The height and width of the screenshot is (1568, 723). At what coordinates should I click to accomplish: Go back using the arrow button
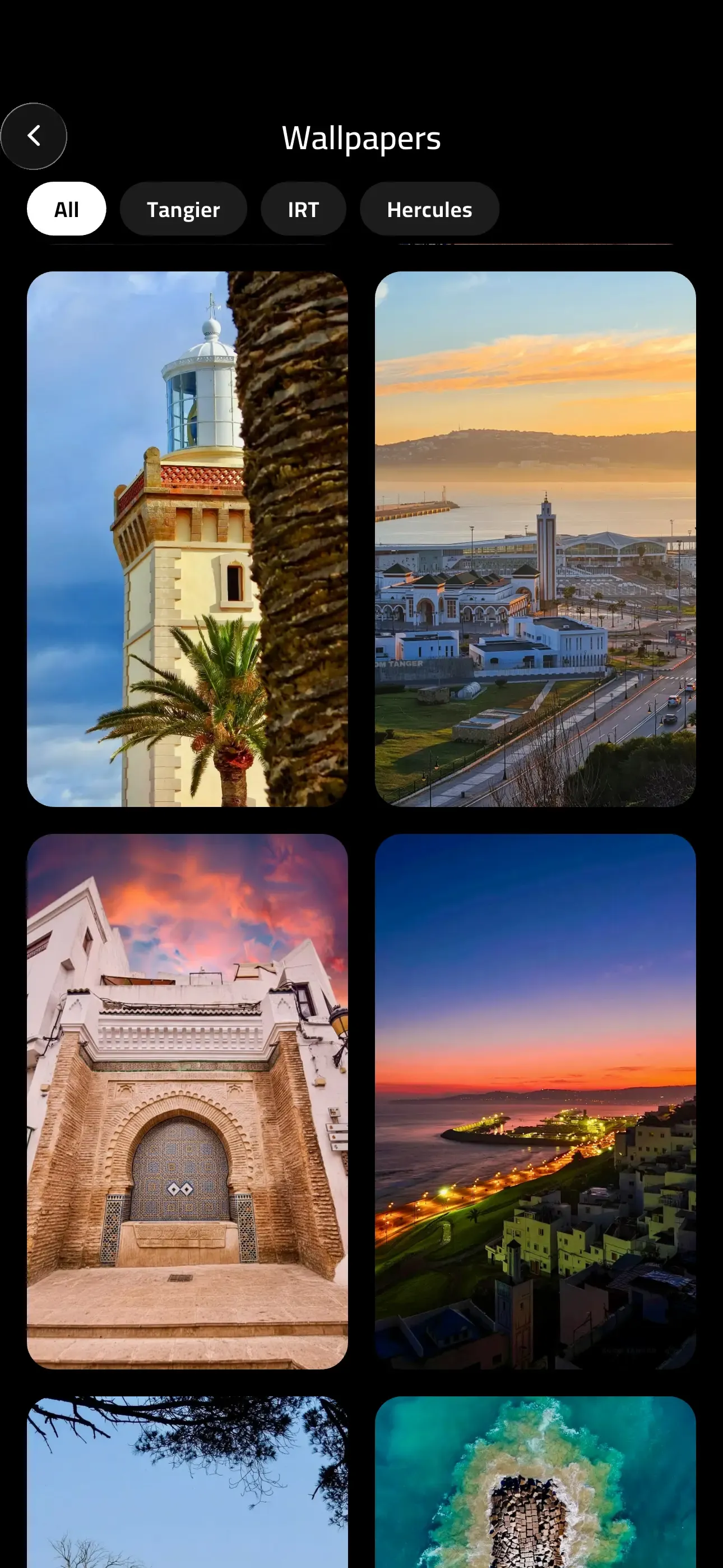(34, 136)
